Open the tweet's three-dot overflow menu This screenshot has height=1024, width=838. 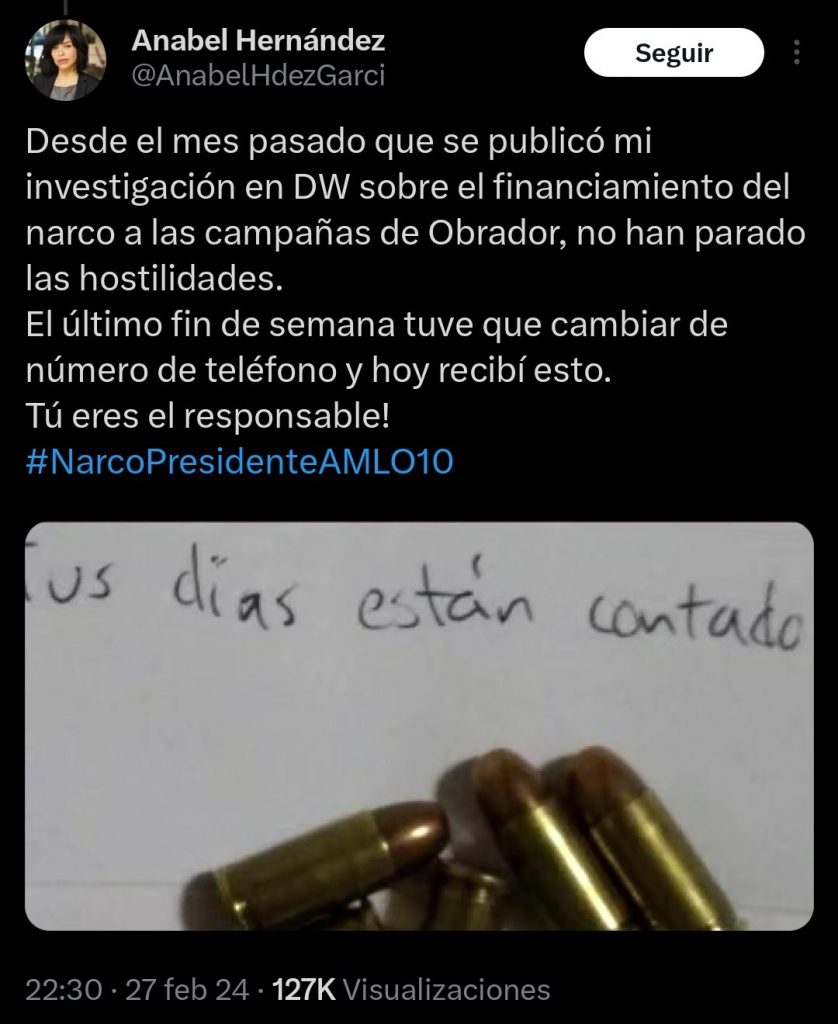tap(797, 53)
